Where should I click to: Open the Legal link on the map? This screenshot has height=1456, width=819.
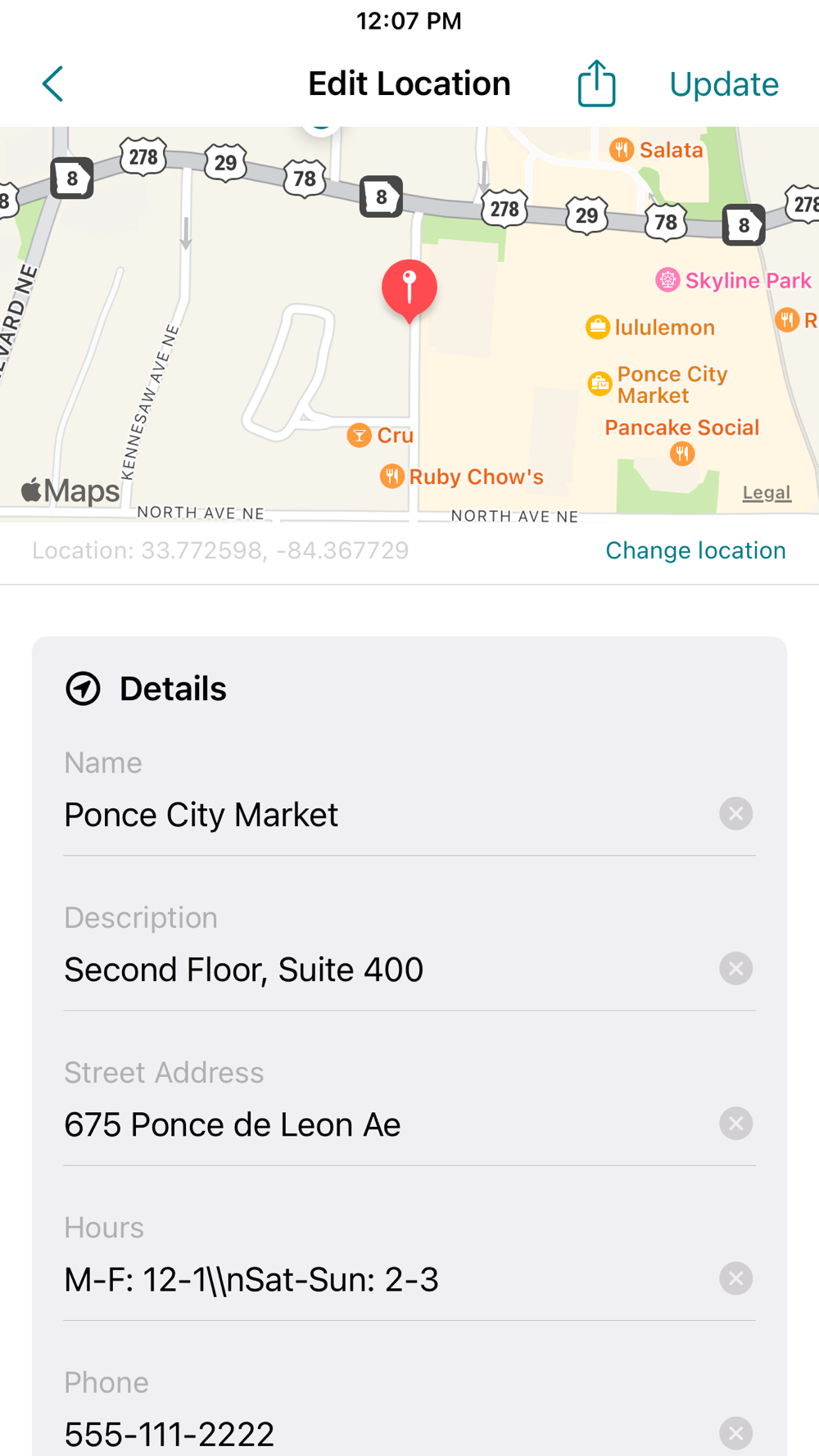(767, 492)
